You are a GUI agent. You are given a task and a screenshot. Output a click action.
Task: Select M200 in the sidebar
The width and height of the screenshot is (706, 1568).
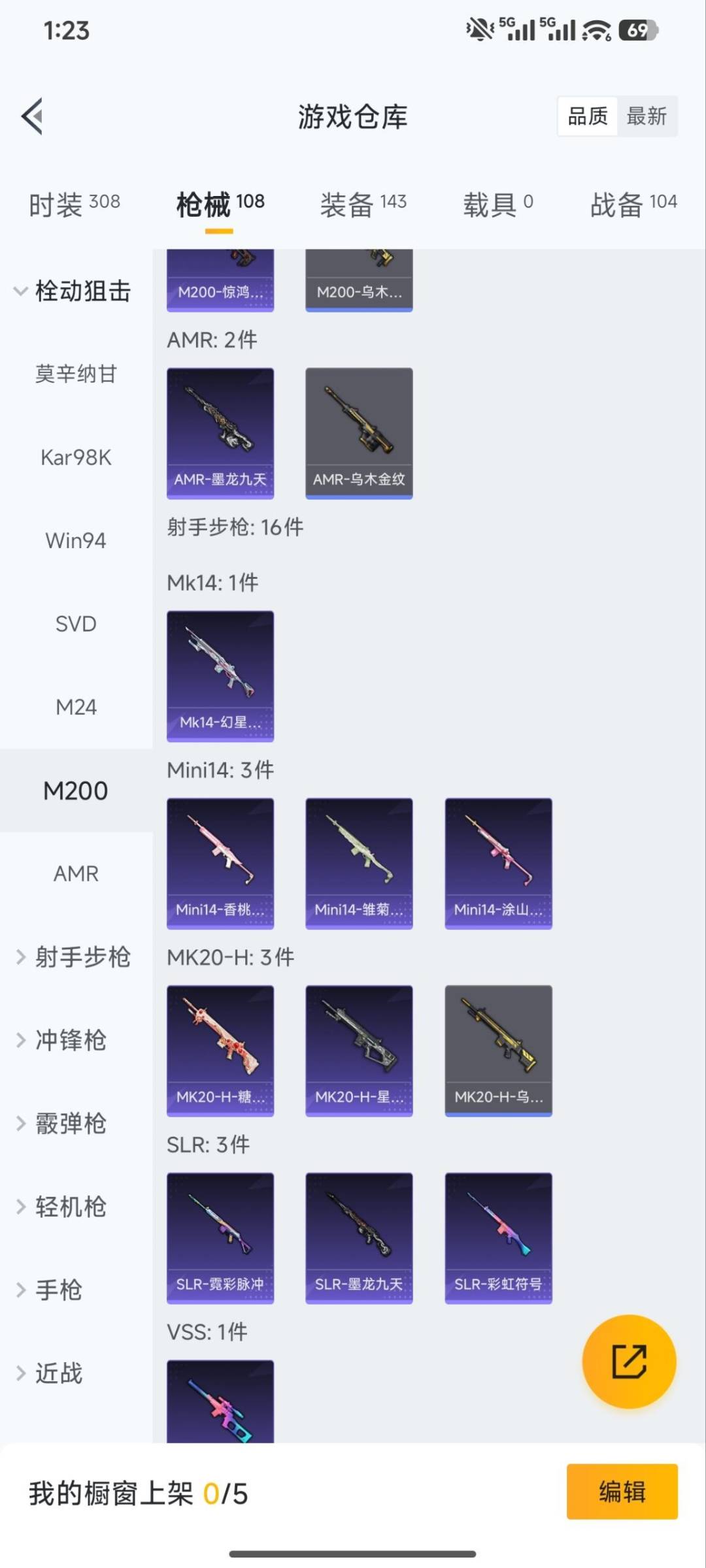[76, 790]
